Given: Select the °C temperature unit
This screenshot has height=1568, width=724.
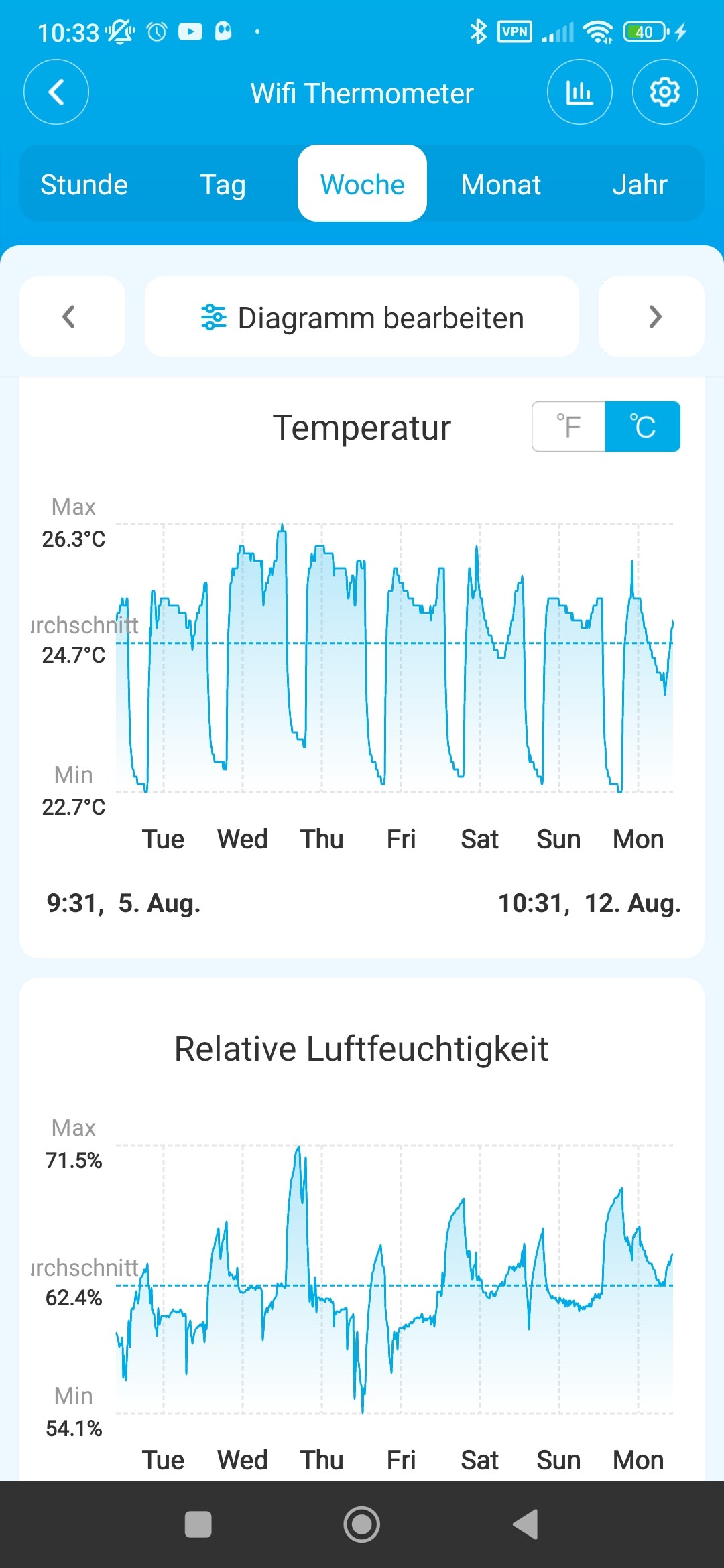Looking at the screenshot, I should point(642,427).
